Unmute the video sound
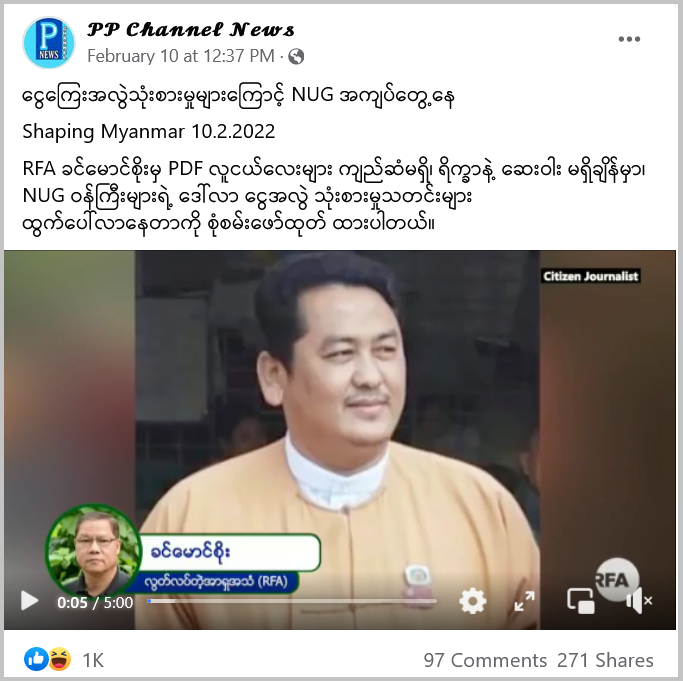This screenshot has width=683, height=681. pos(638,601)
